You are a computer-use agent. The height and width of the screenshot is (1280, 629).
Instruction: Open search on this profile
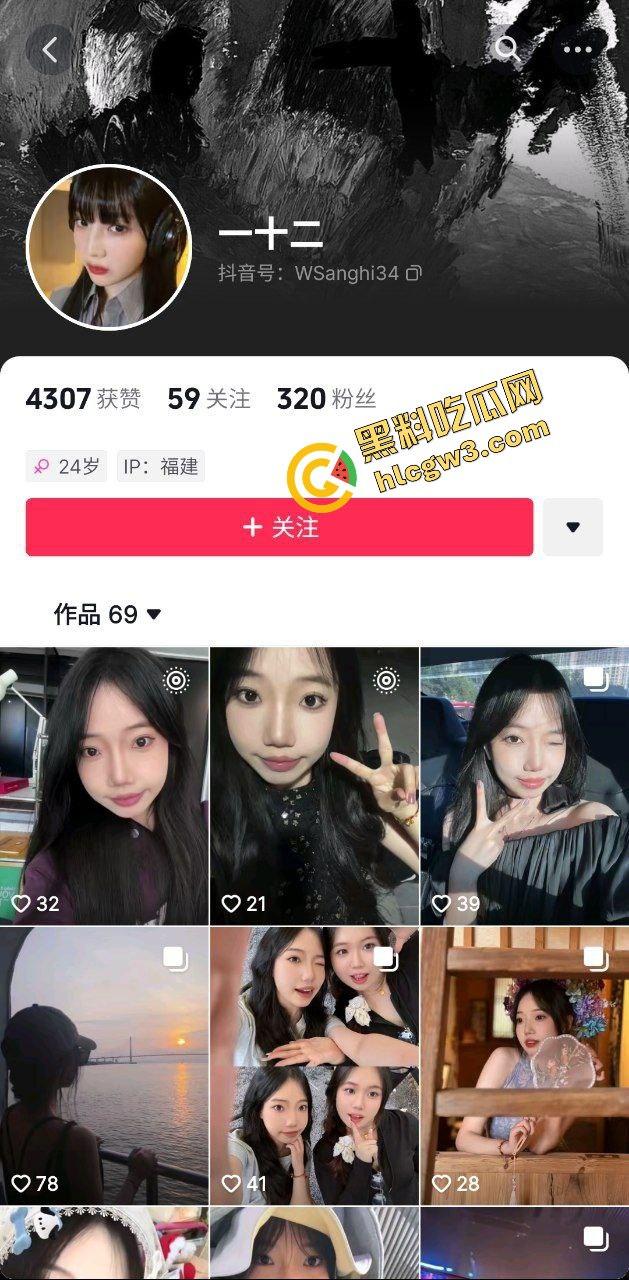509,48
